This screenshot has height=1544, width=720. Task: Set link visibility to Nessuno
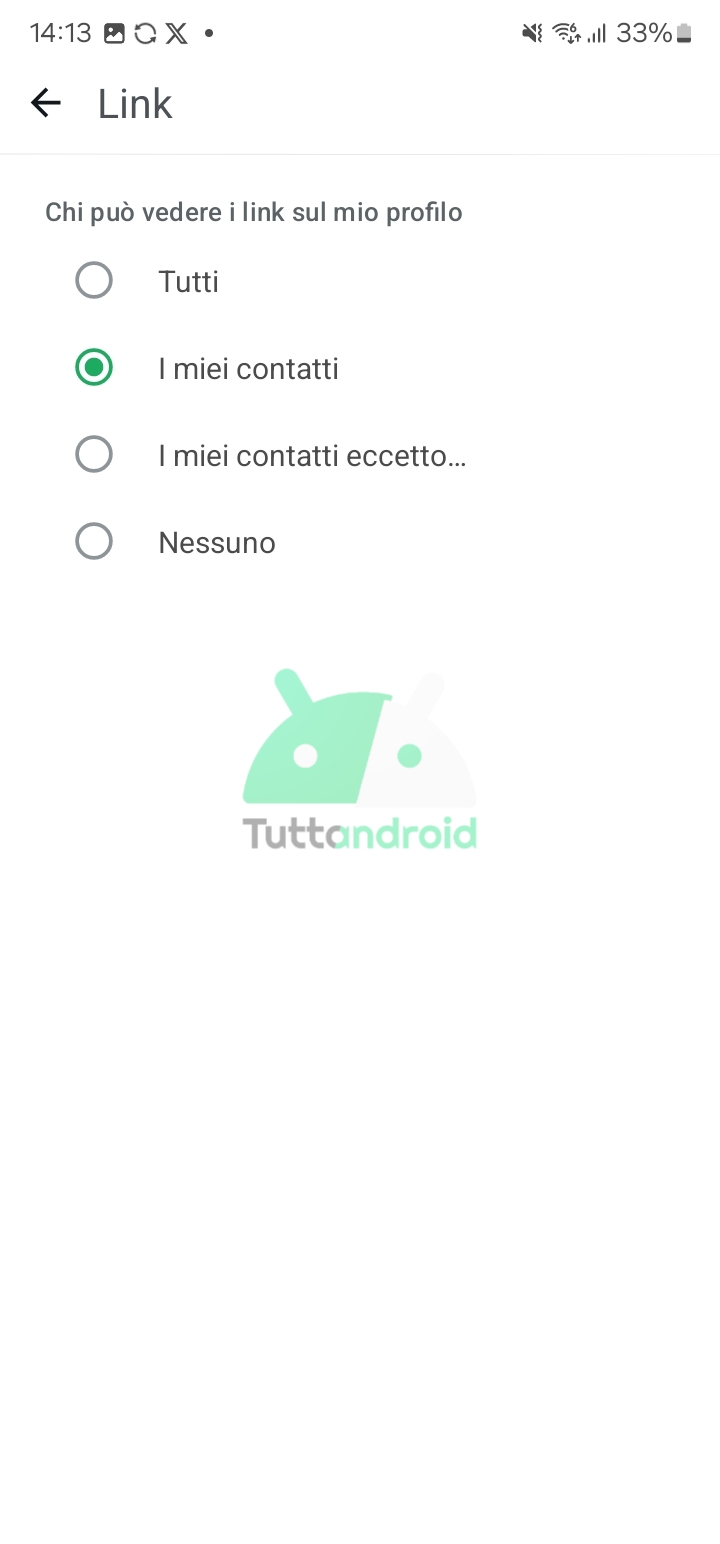[94, 542]
